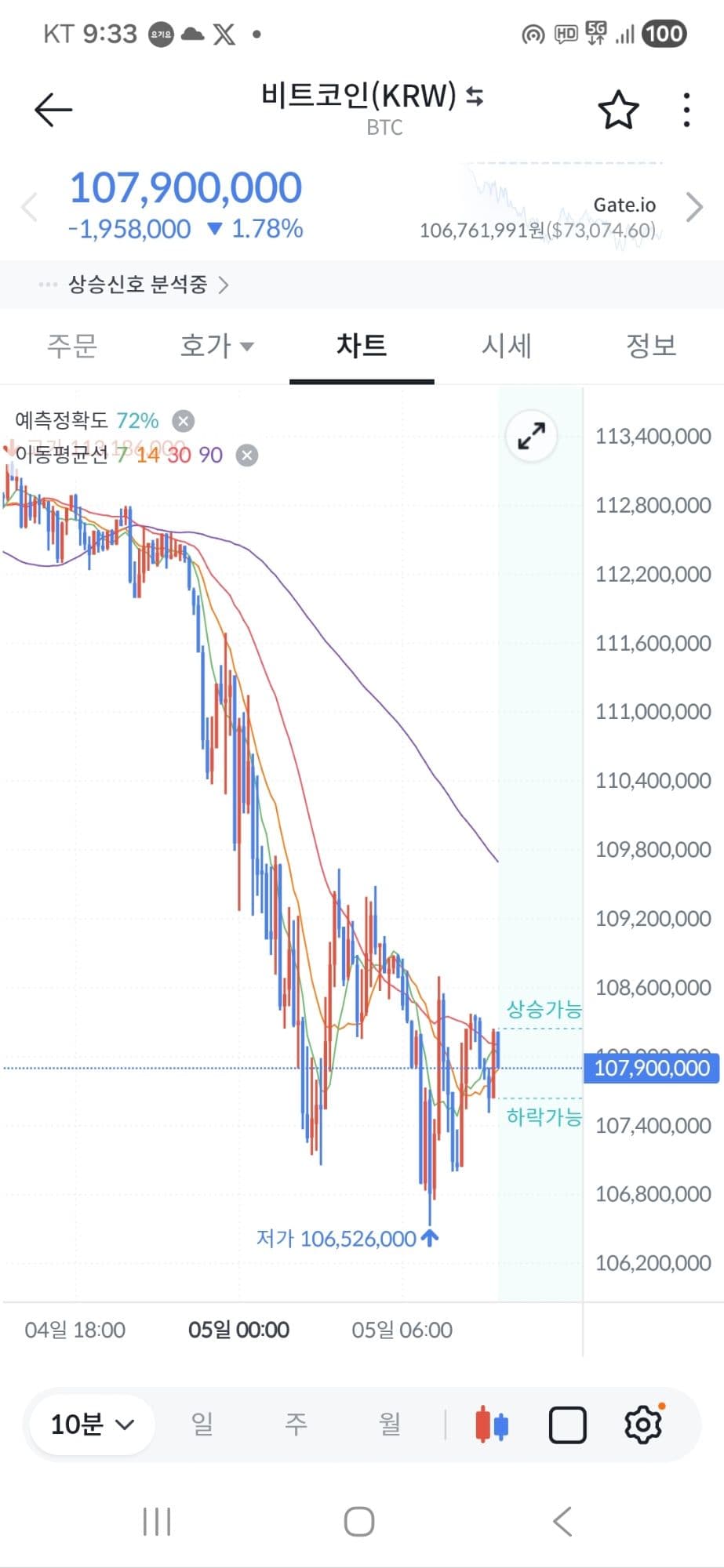Select the 일 daily interval
This screenshot has width=724, height=1568.
point(202,1425)
